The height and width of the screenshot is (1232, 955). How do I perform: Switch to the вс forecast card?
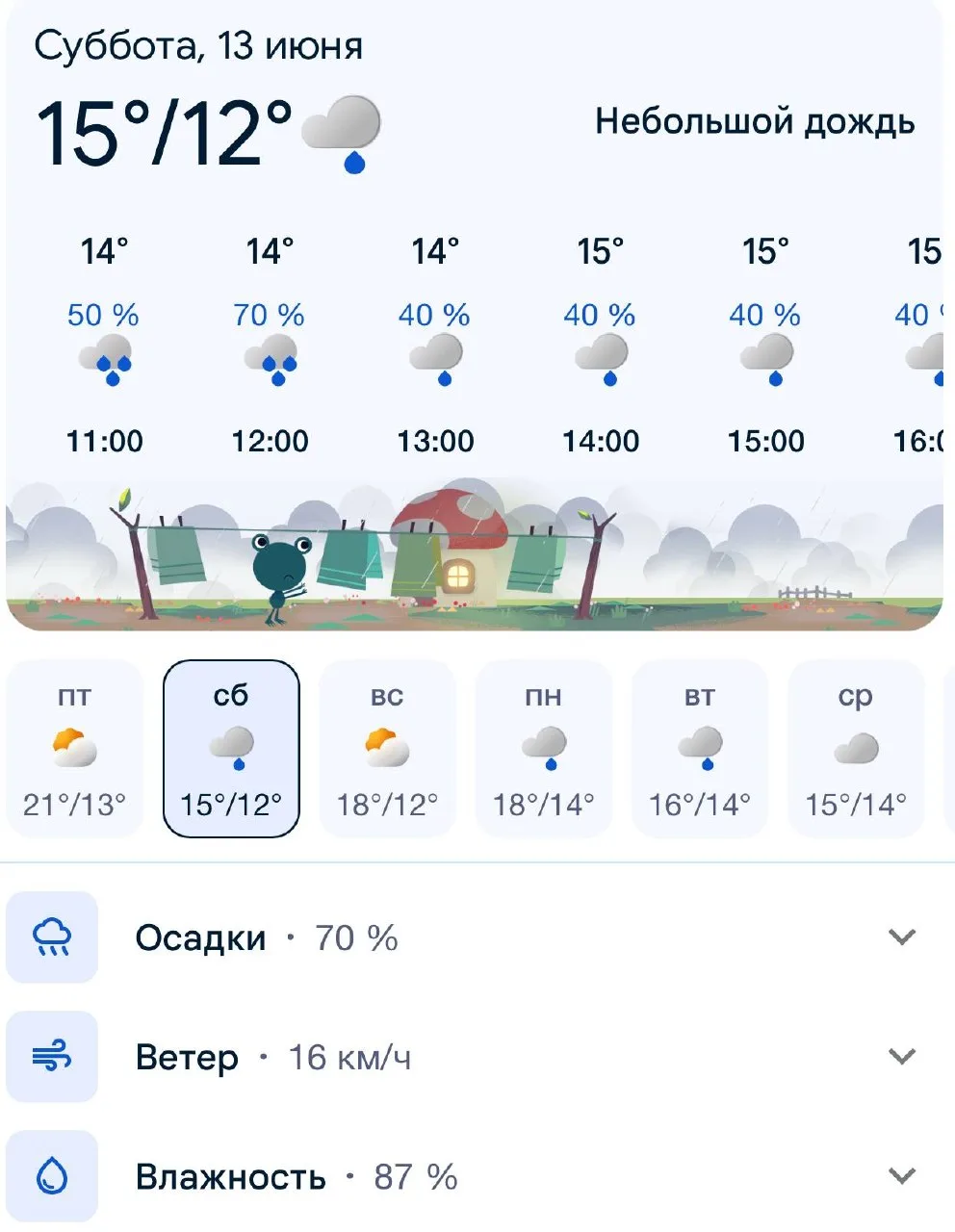click(x=387, y=749)
